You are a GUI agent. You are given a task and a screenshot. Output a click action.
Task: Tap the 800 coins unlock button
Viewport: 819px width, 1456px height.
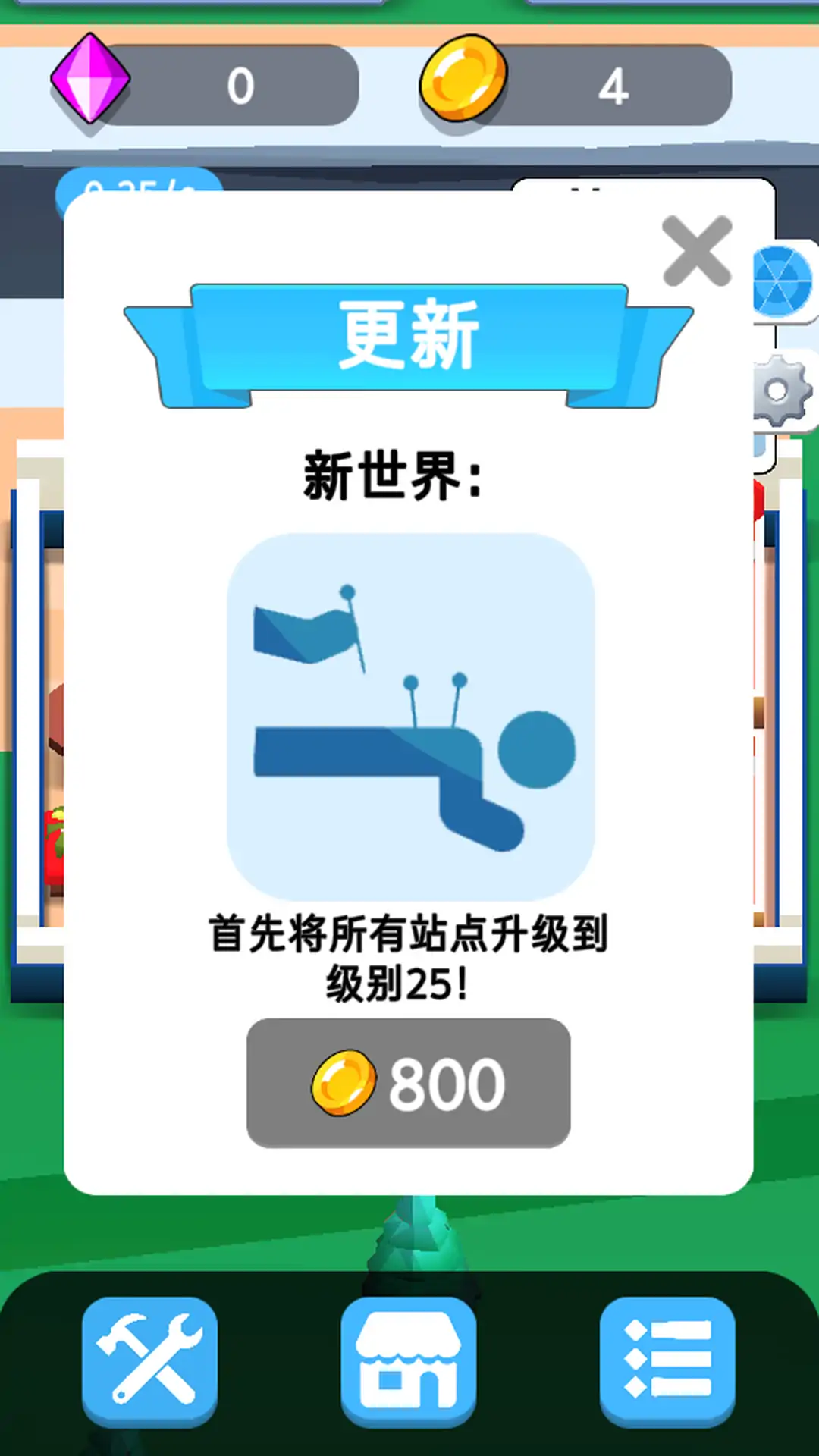click(409, 1083)
